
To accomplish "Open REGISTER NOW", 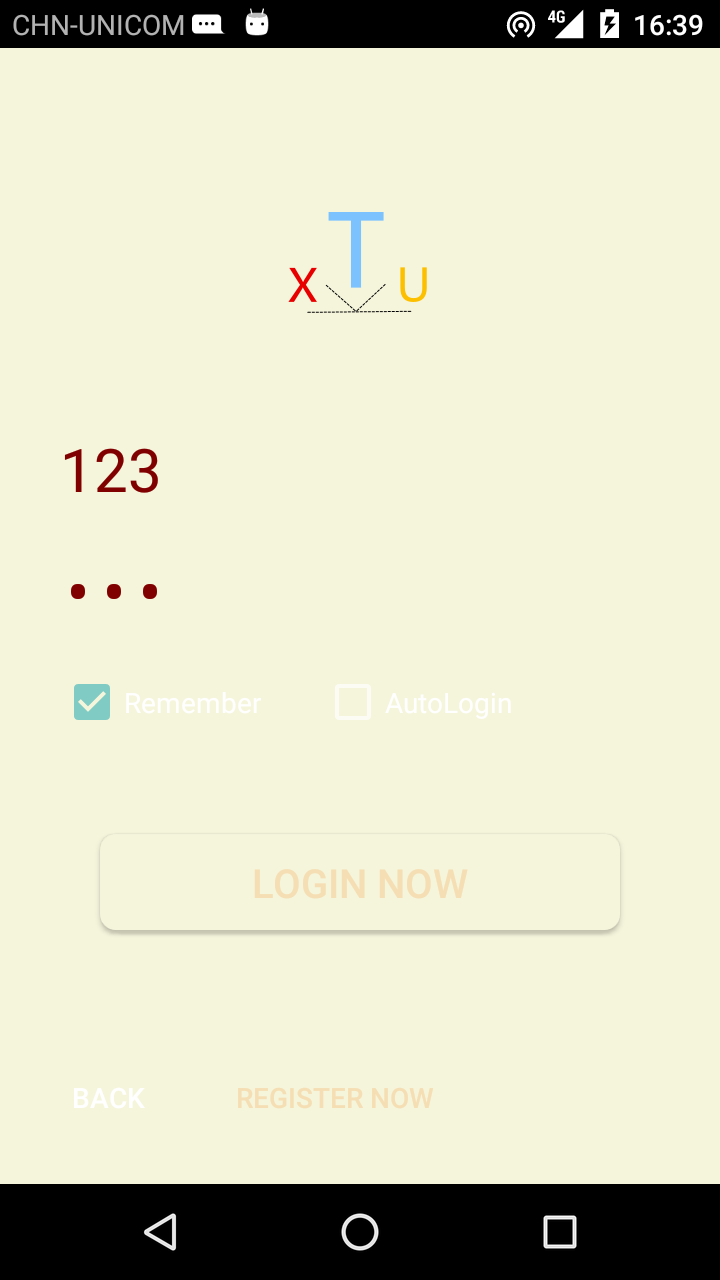I will click(335, 1098).
